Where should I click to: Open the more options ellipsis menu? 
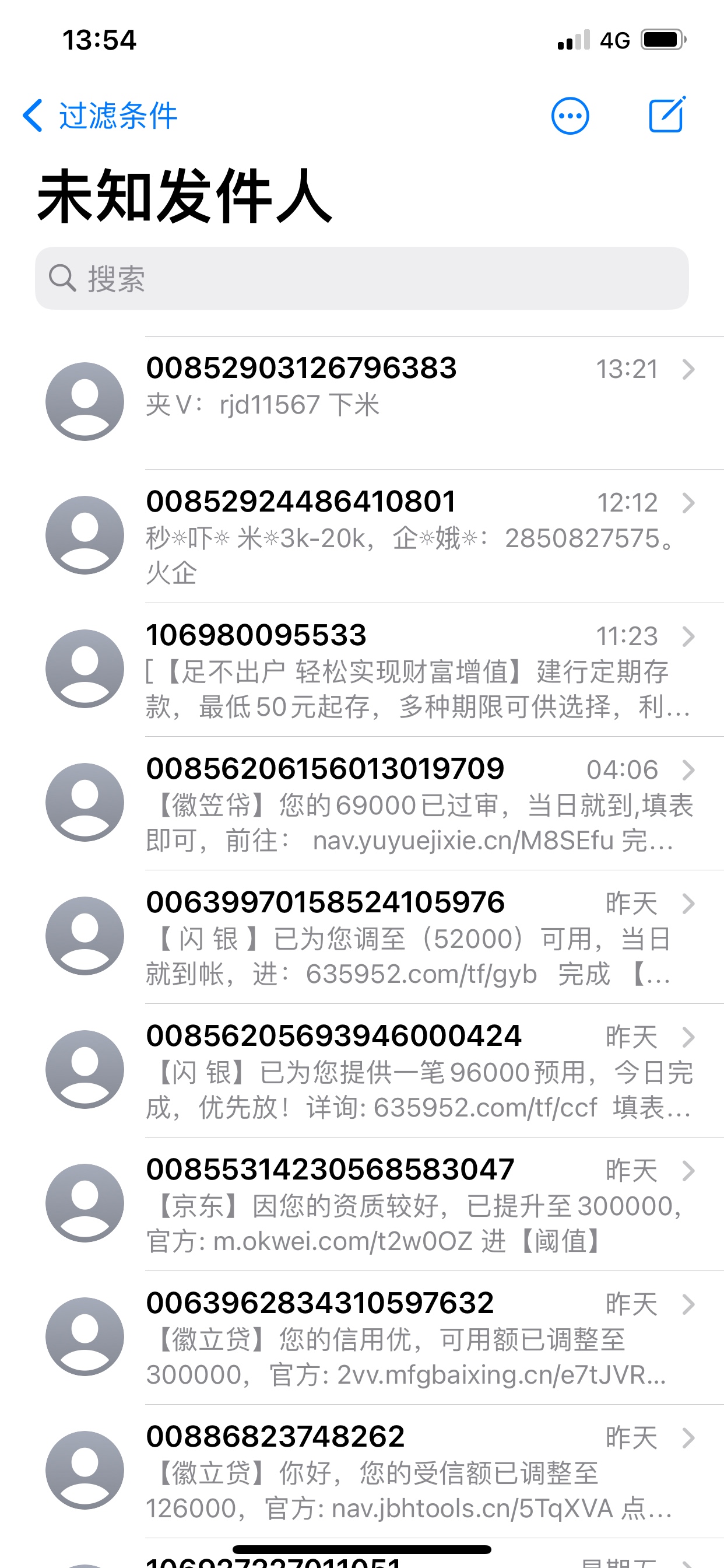(x=570, y=116)
